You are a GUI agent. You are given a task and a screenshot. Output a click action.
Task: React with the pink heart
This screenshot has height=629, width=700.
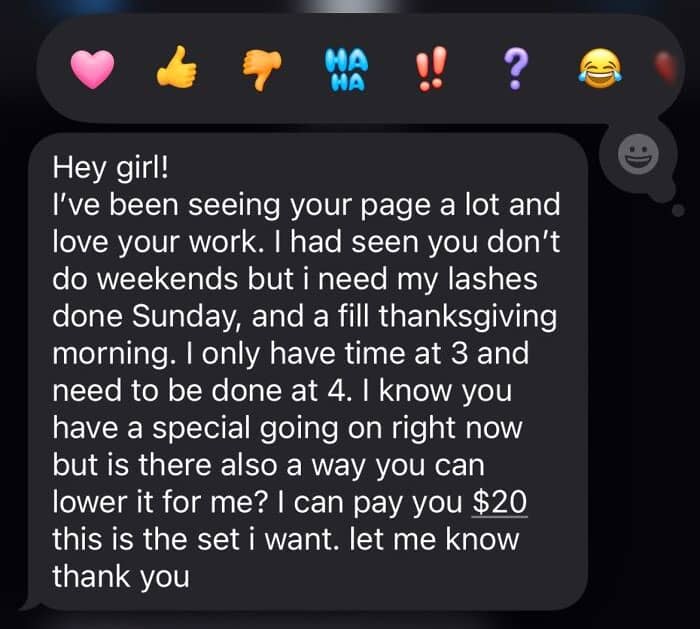92,69
